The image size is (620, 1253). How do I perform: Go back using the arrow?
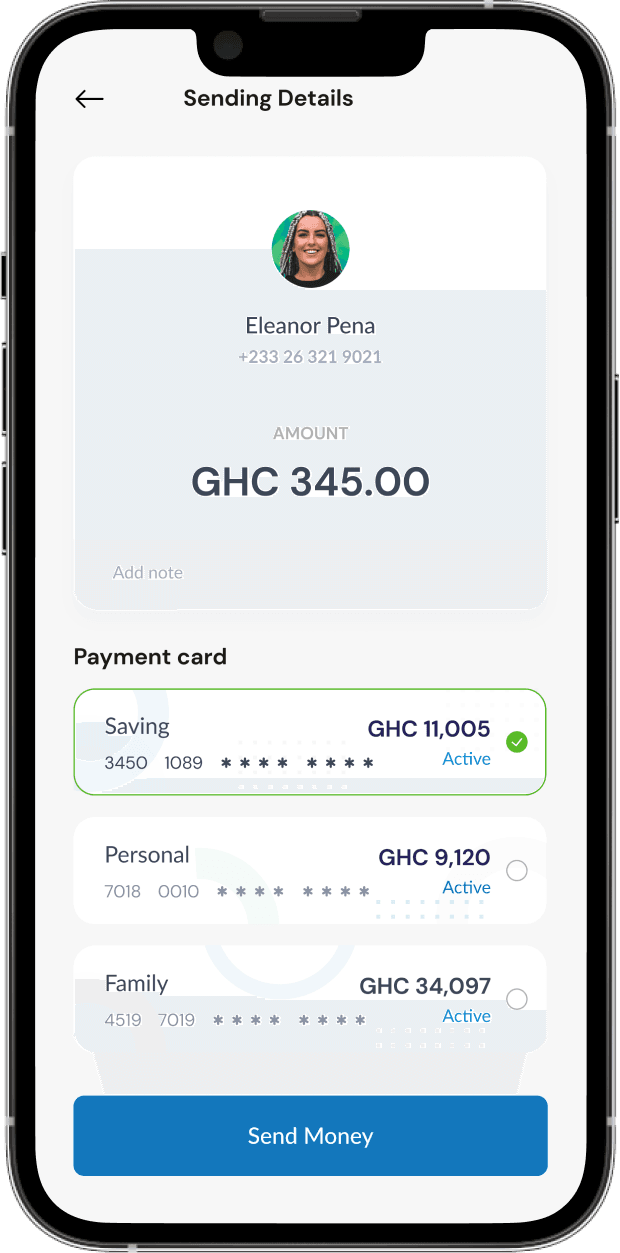coord(89,98)
